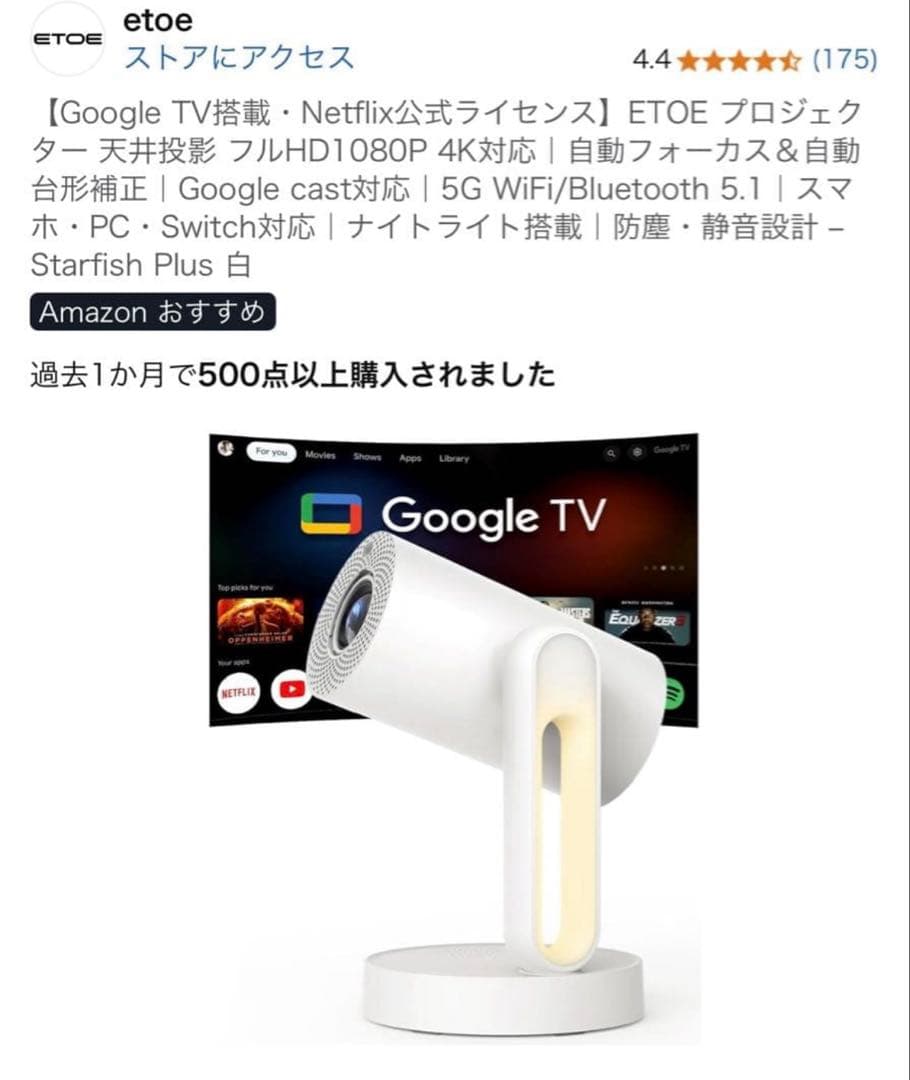The height and width of the screenshot is (1080, 910).
Task: Click the profile avatar in the Google TV header
Action: [x=228, y=447]
